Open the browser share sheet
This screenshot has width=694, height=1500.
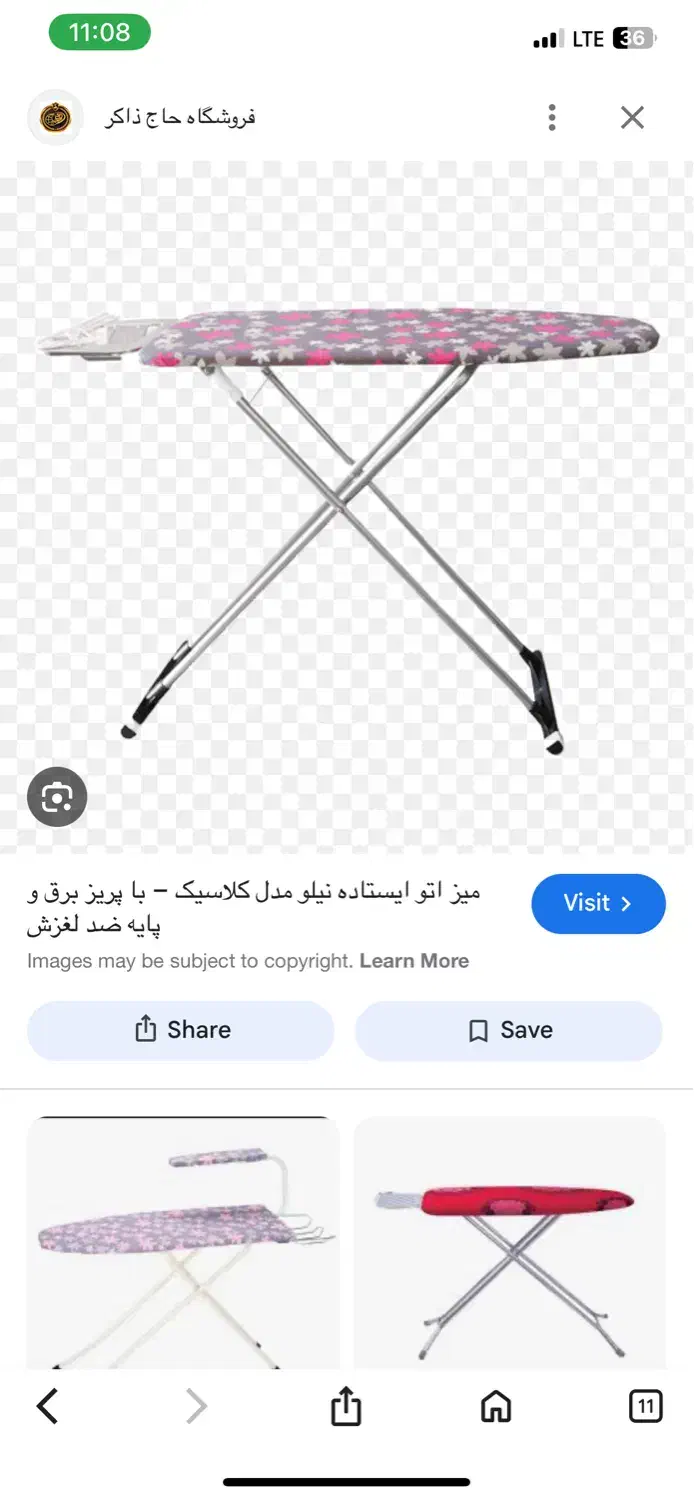pyautogui.click(x=345, y=1407)
